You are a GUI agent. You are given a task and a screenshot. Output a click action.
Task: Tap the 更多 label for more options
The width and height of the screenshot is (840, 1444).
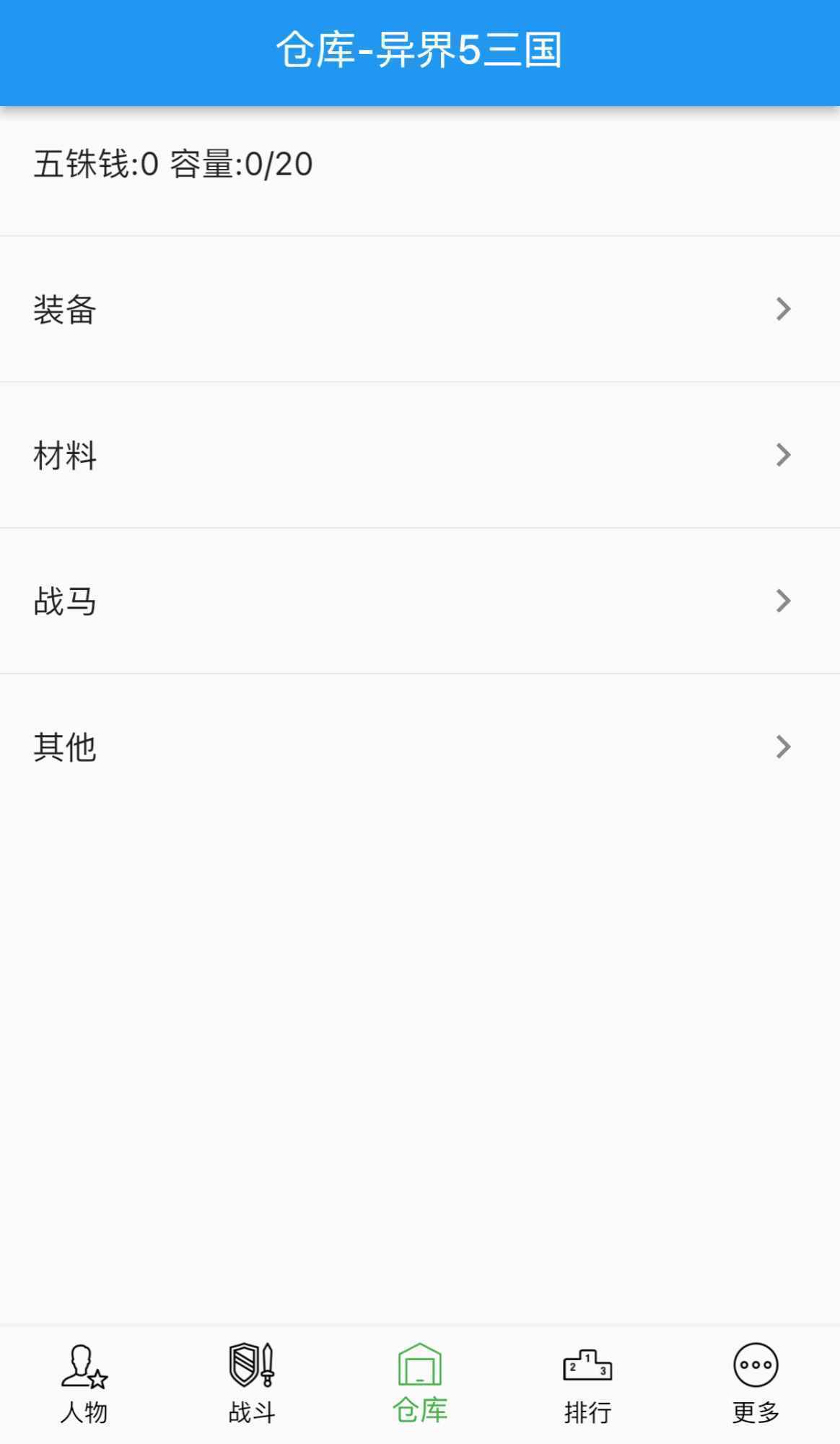[756, 1412]
